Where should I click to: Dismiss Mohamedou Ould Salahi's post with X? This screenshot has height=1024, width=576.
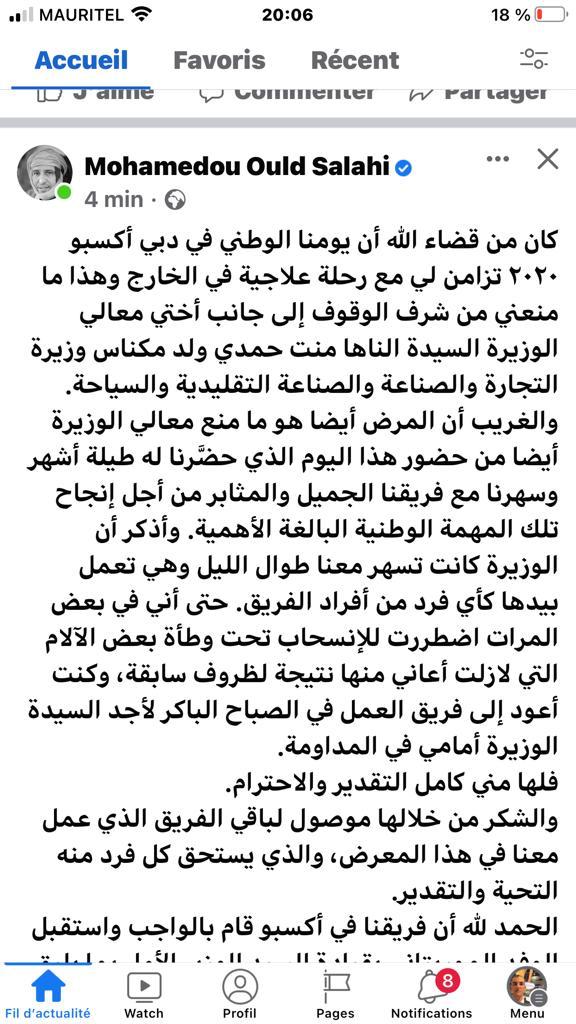[x=547, y=159]
